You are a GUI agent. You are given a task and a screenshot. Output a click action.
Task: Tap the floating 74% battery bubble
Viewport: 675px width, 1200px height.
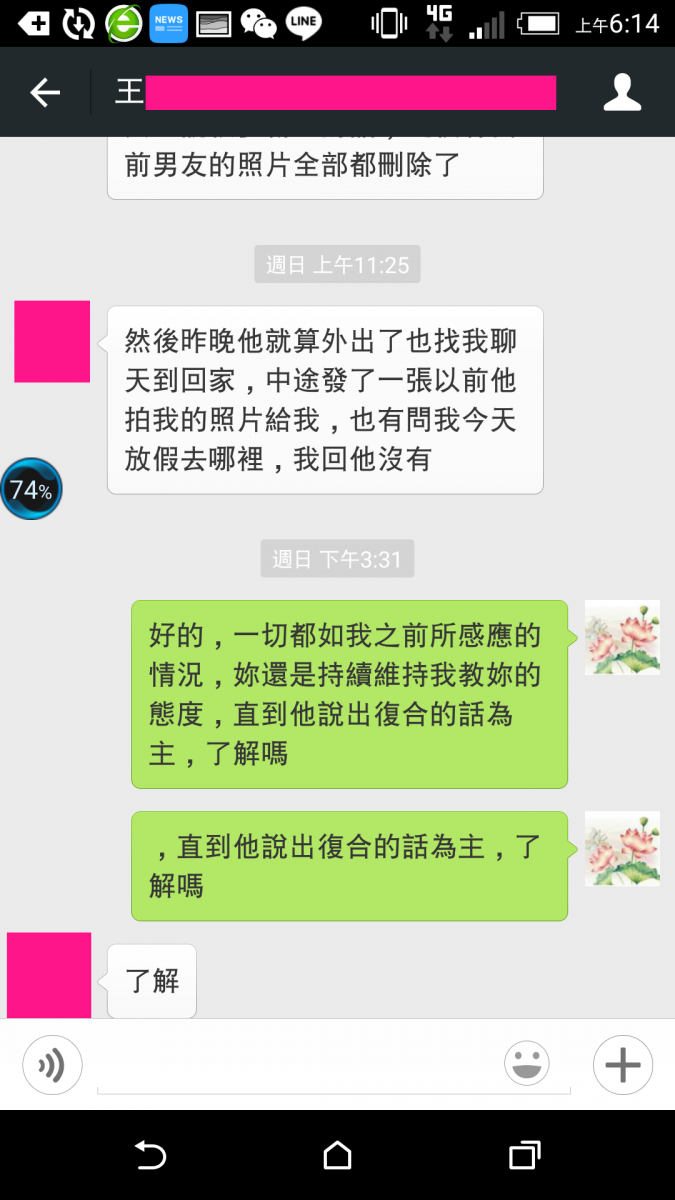click(31, 490)
